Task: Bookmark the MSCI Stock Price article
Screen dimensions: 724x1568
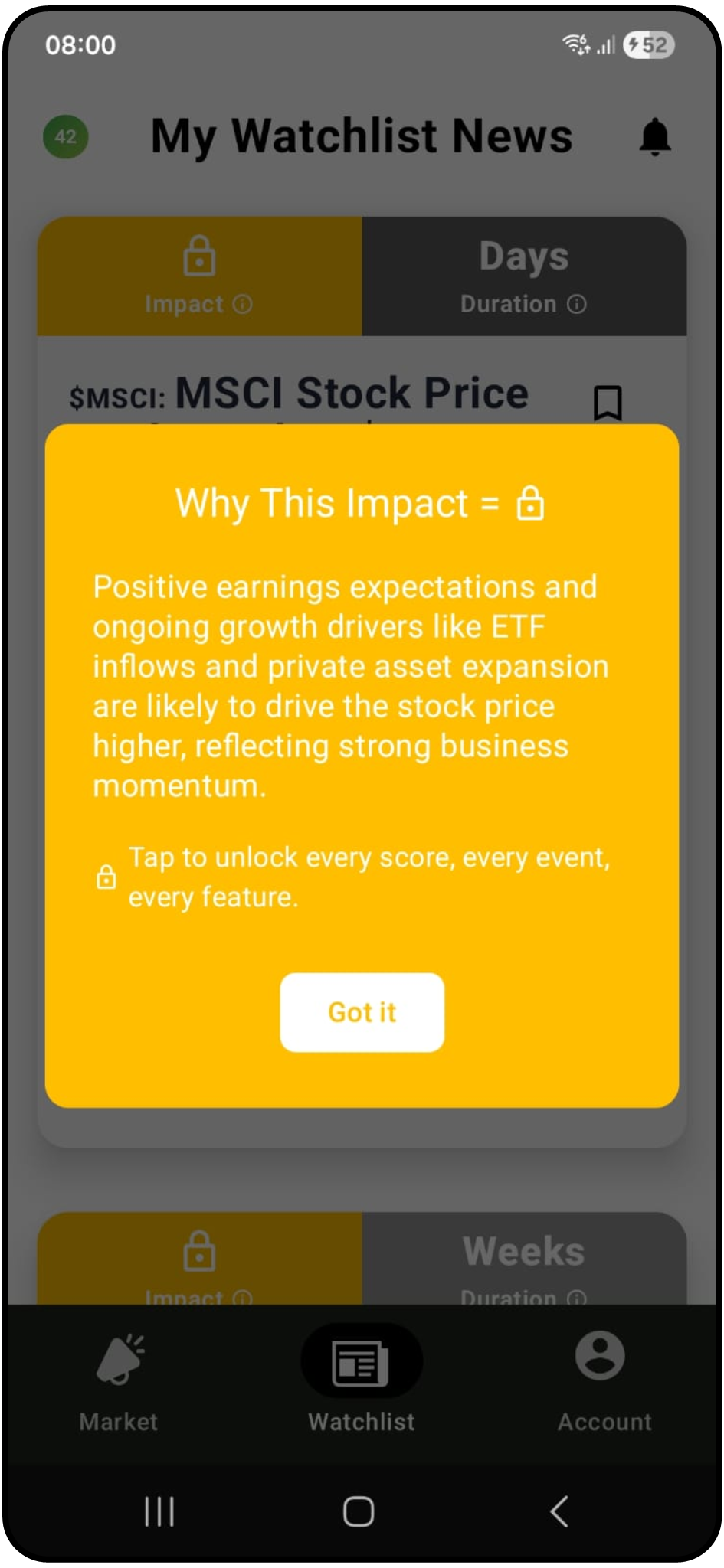Action: pyautogui.click(x=608, y=402)
